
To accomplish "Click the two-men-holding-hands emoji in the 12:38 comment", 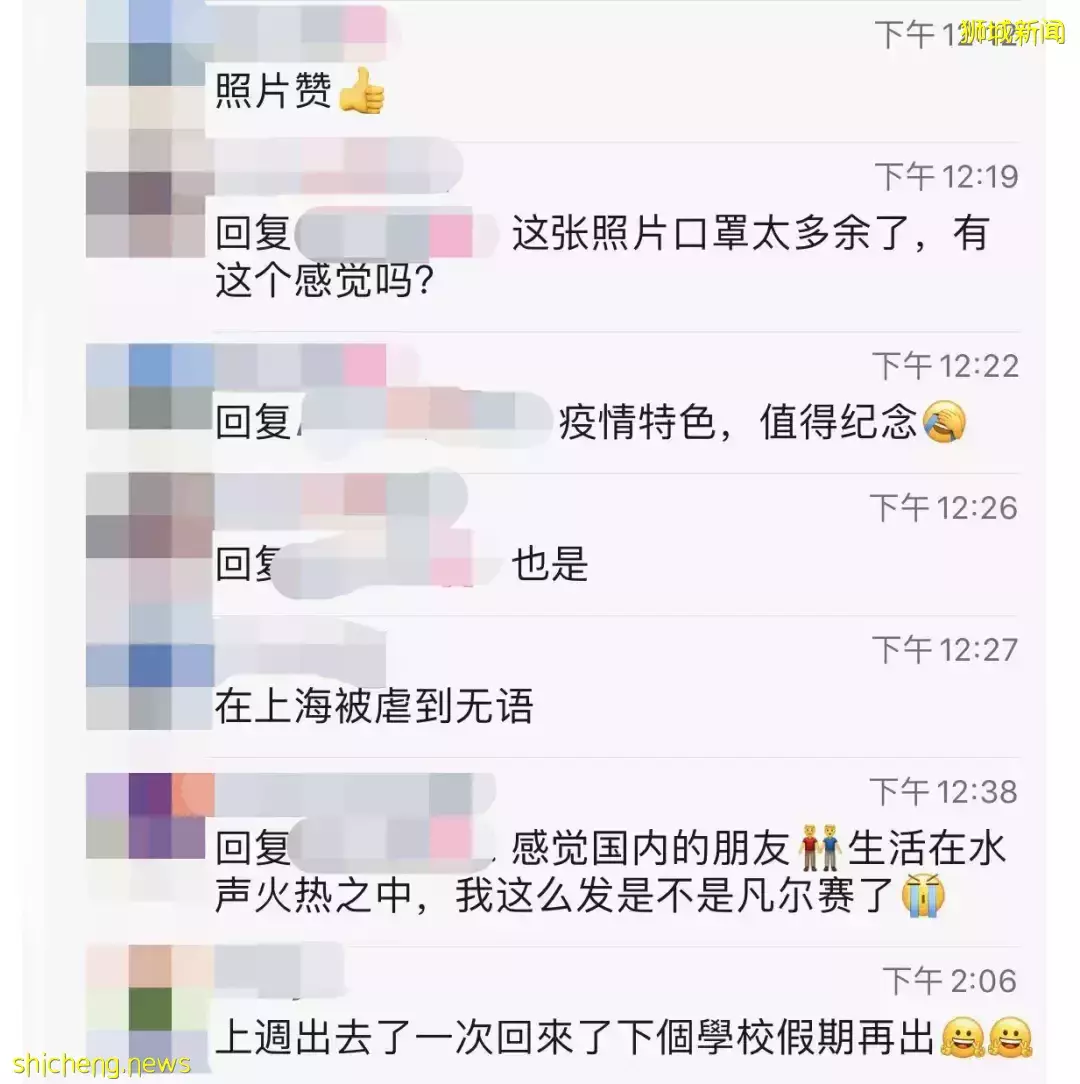I will (819, 843).
